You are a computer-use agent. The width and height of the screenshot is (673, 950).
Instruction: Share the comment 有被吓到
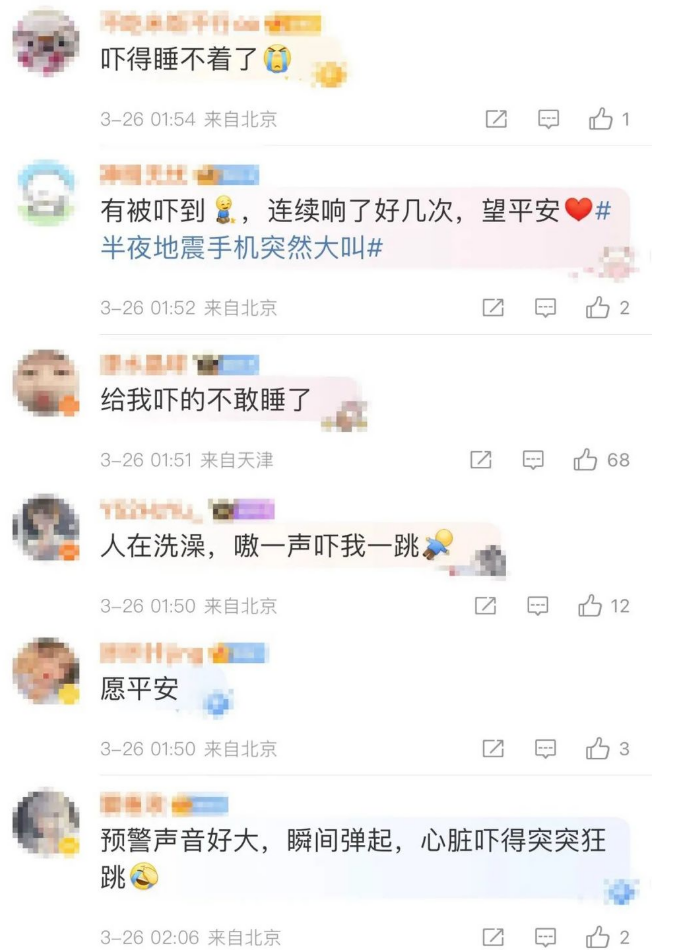493,308
